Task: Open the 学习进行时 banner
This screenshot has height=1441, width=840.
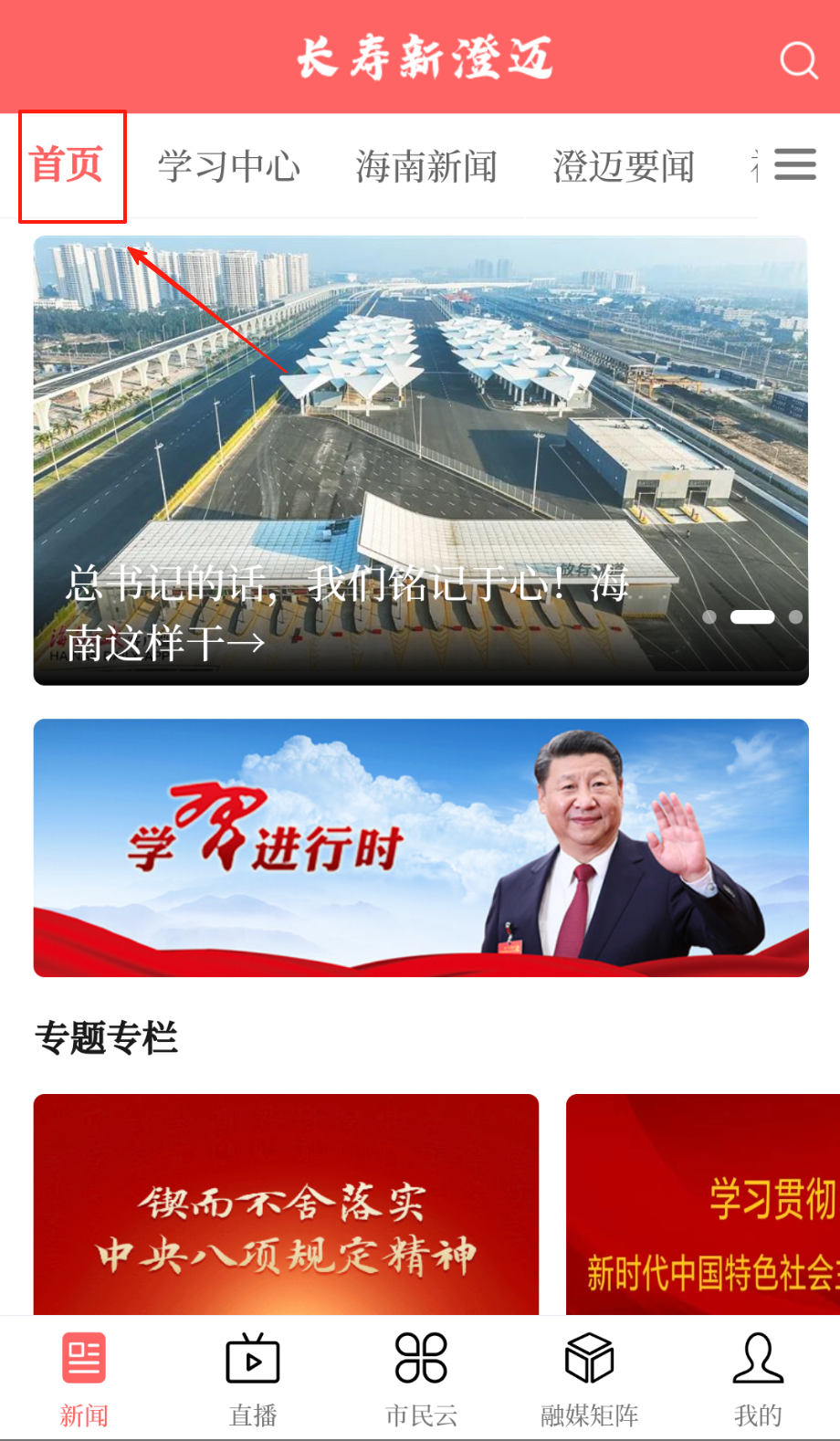Action: (421, 847)
